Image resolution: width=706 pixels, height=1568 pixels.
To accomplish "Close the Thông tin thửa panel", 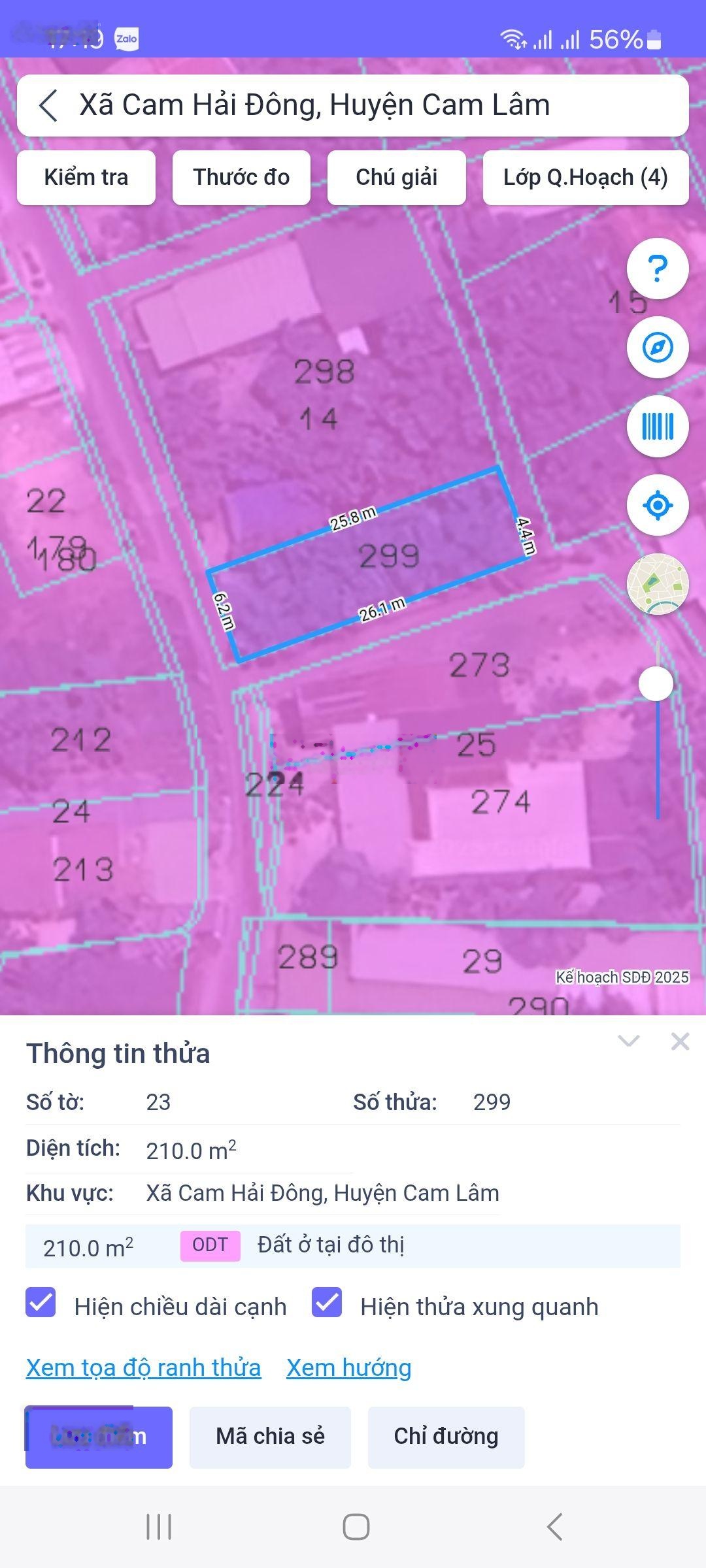I will pyautogui.click(x=680, y=1041).
